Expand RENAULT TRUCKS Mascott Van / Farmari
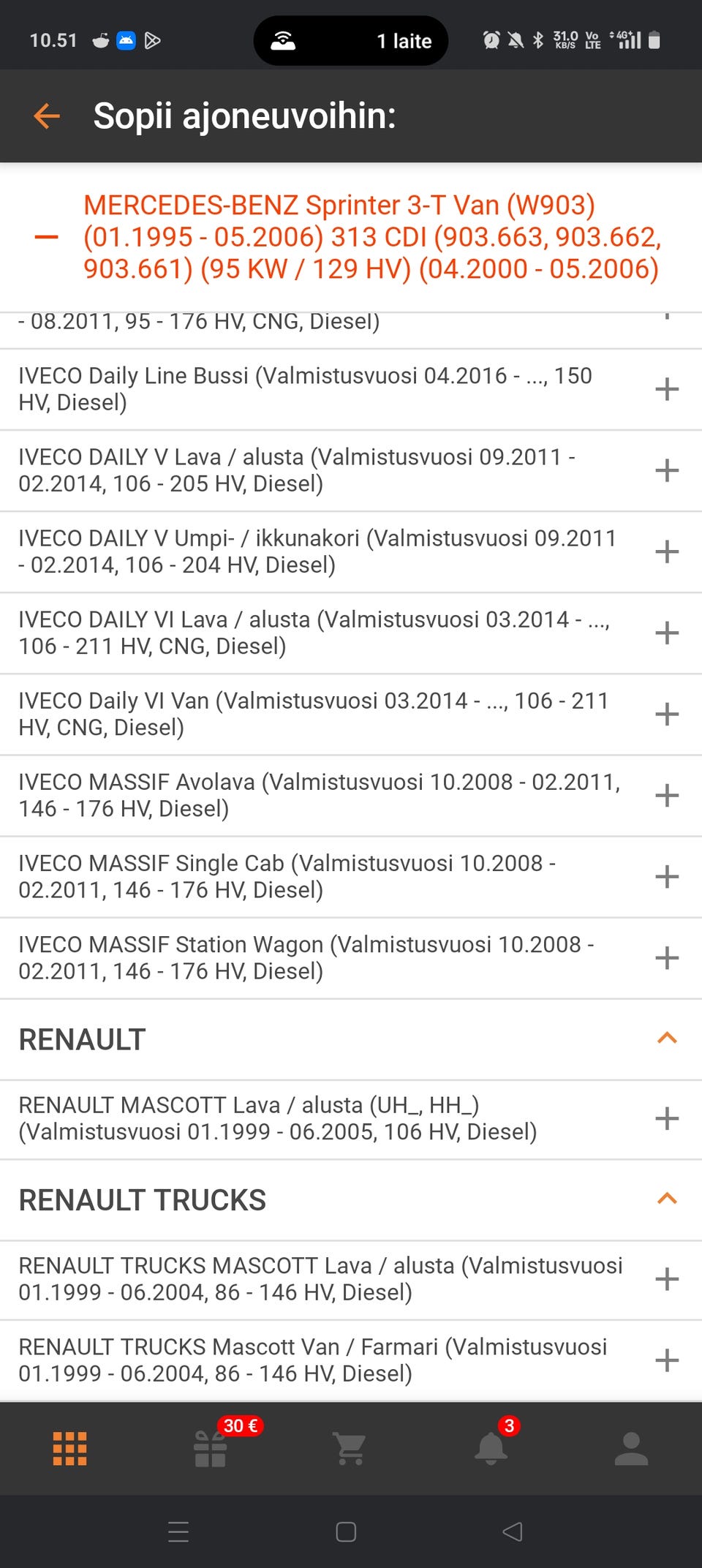Screen dimensions: 702x1568 click(666, 1360)
